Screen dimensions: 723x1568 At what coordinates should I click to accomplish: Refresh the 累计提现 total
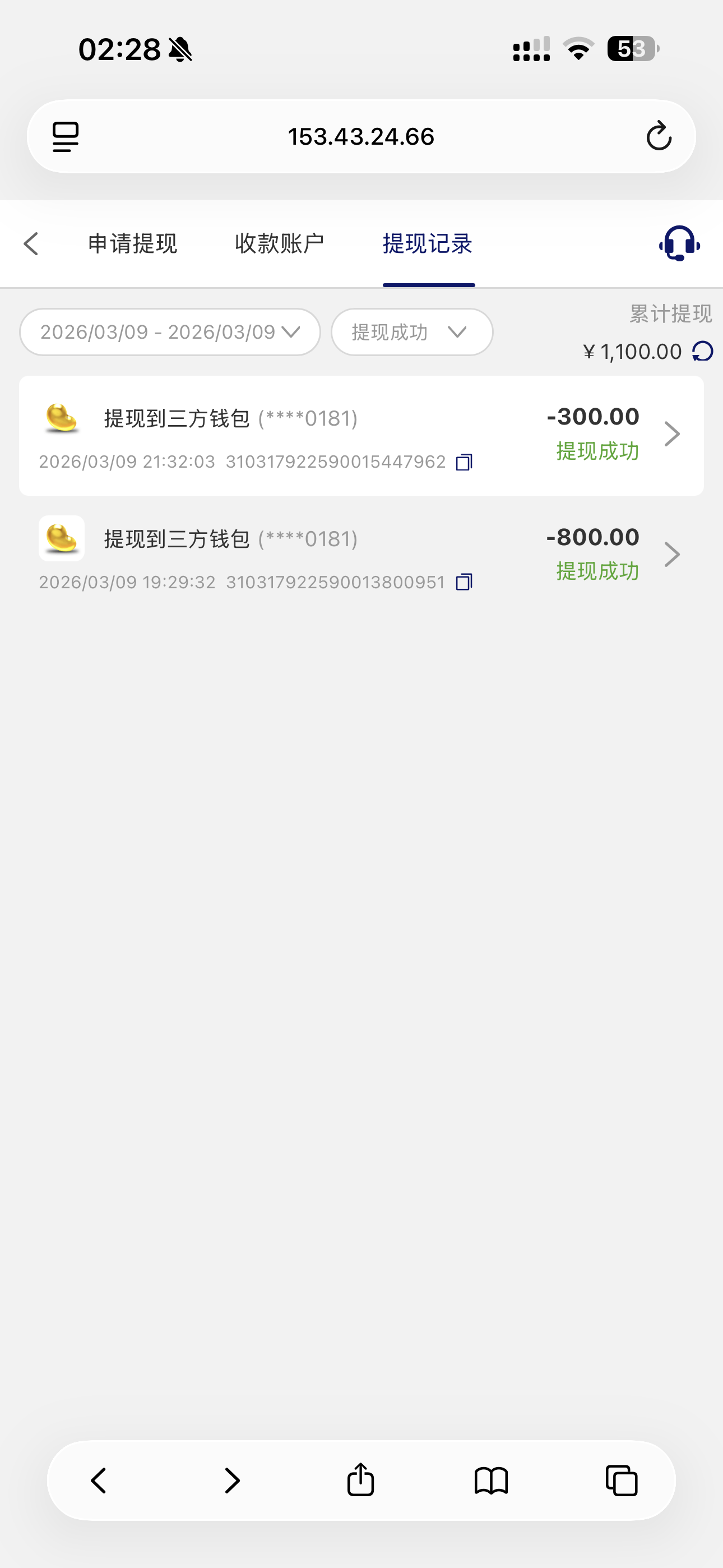pos(703,351)
